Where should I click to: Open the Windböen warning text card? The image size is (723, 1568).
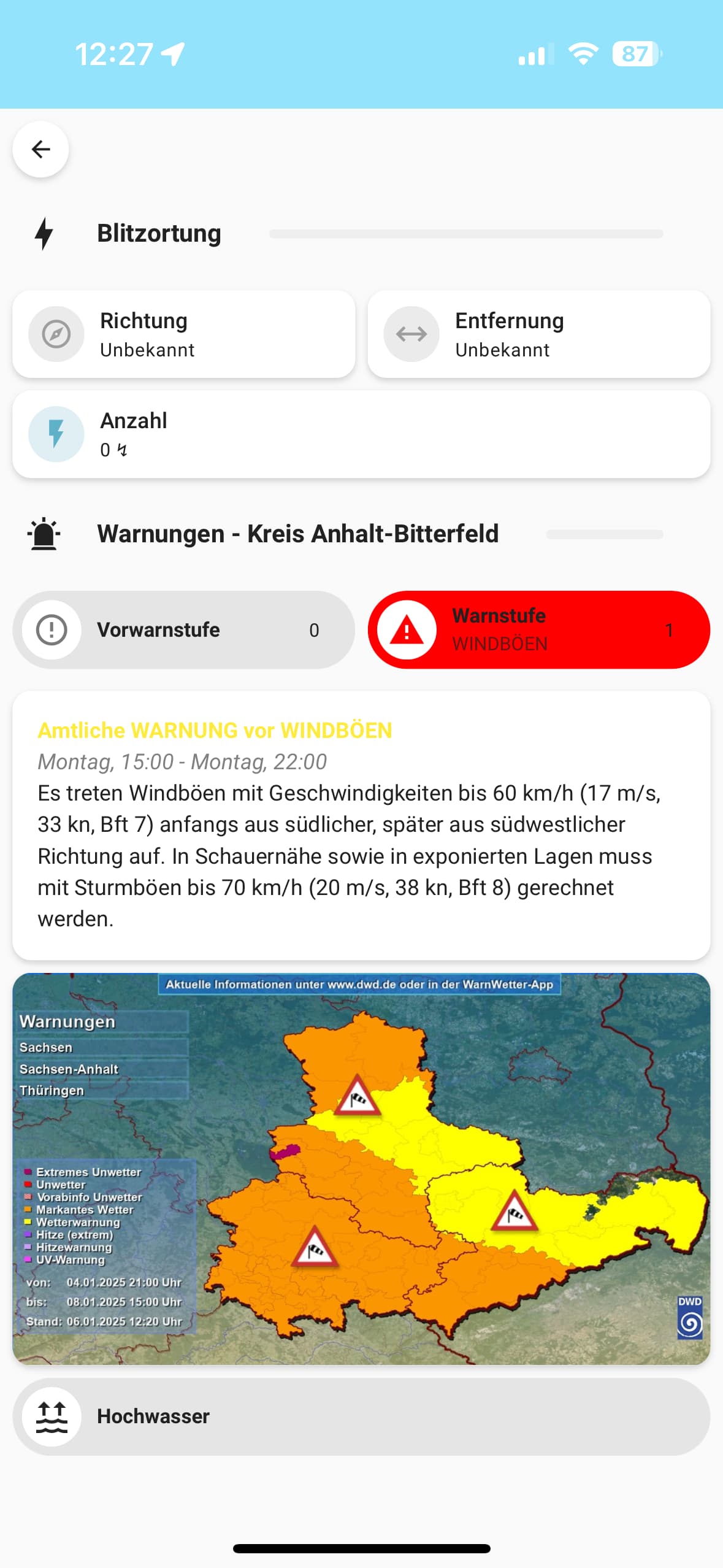(x=361, y=825)
